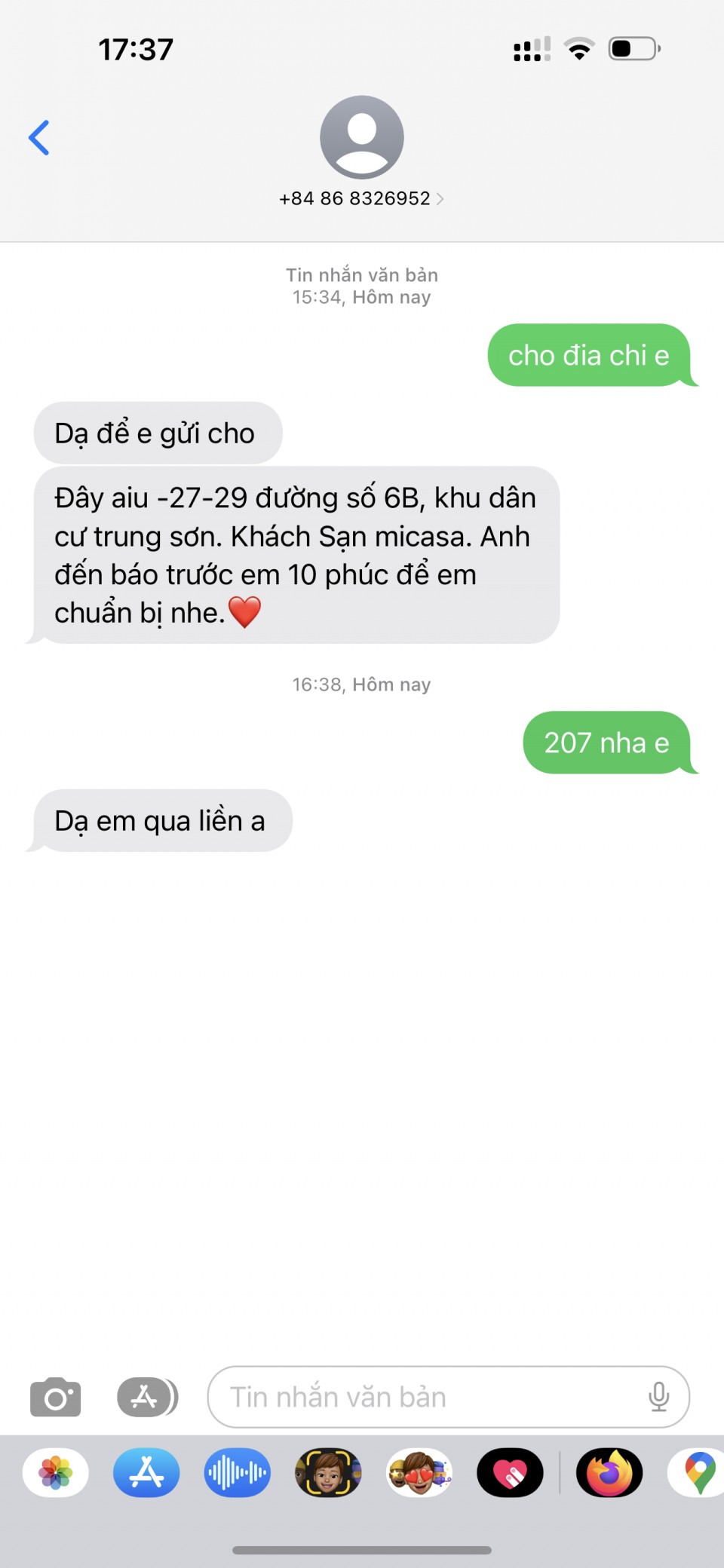This screenshot has height=1568, width=724.
Task: Open audio message recorder in the app strip
Action: coord(238,1472)
